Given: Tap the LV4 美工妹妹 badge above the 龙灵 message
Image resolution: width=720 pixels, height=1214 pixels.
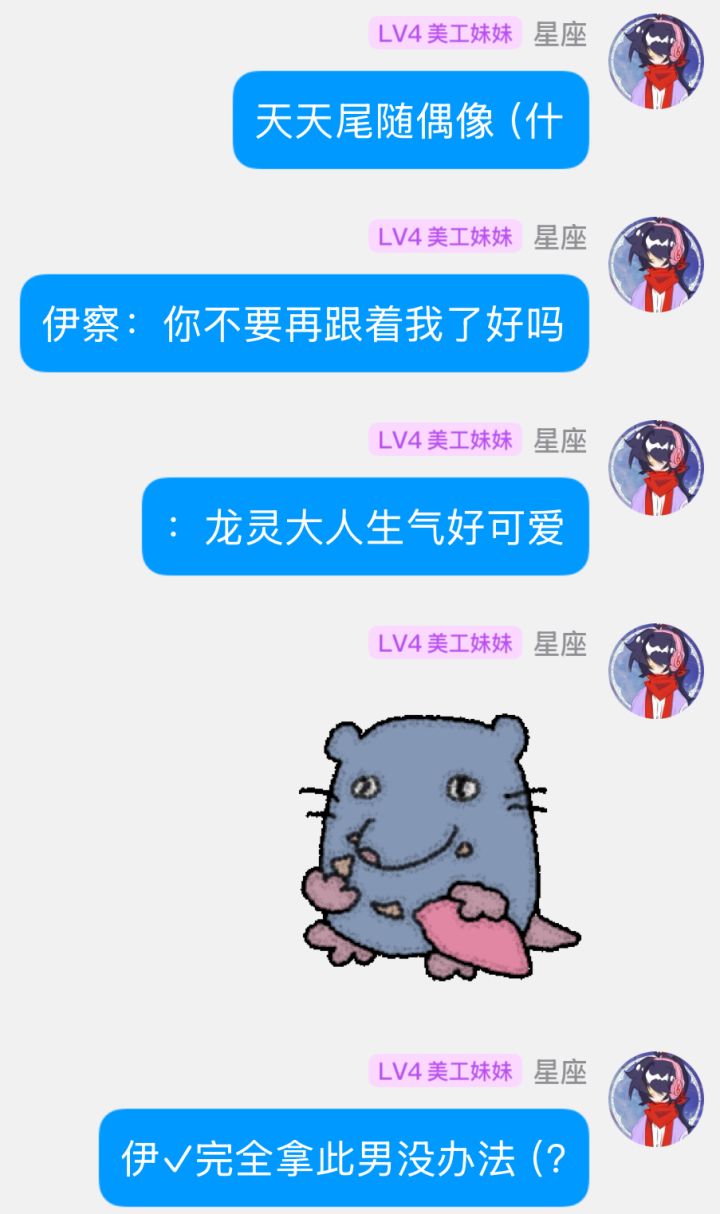Looking at the screenshot, I should 443,440.
